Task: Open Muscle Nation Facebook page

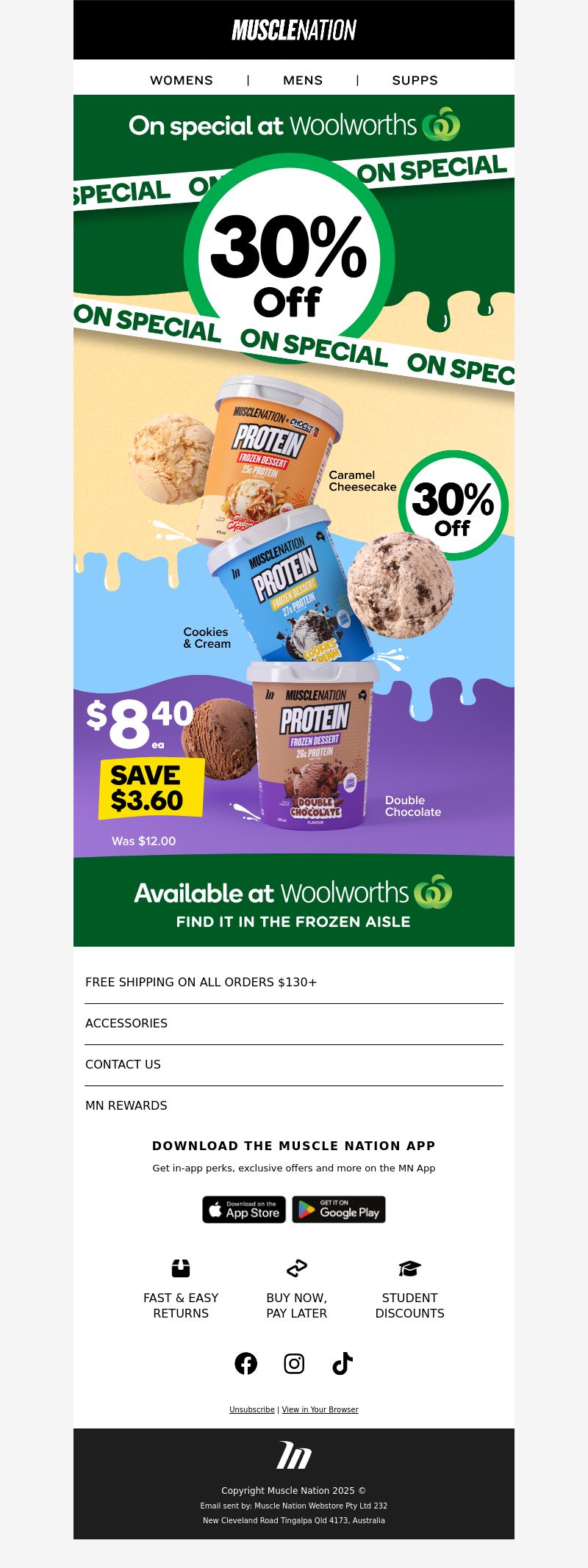Action: click(245, 1364)
